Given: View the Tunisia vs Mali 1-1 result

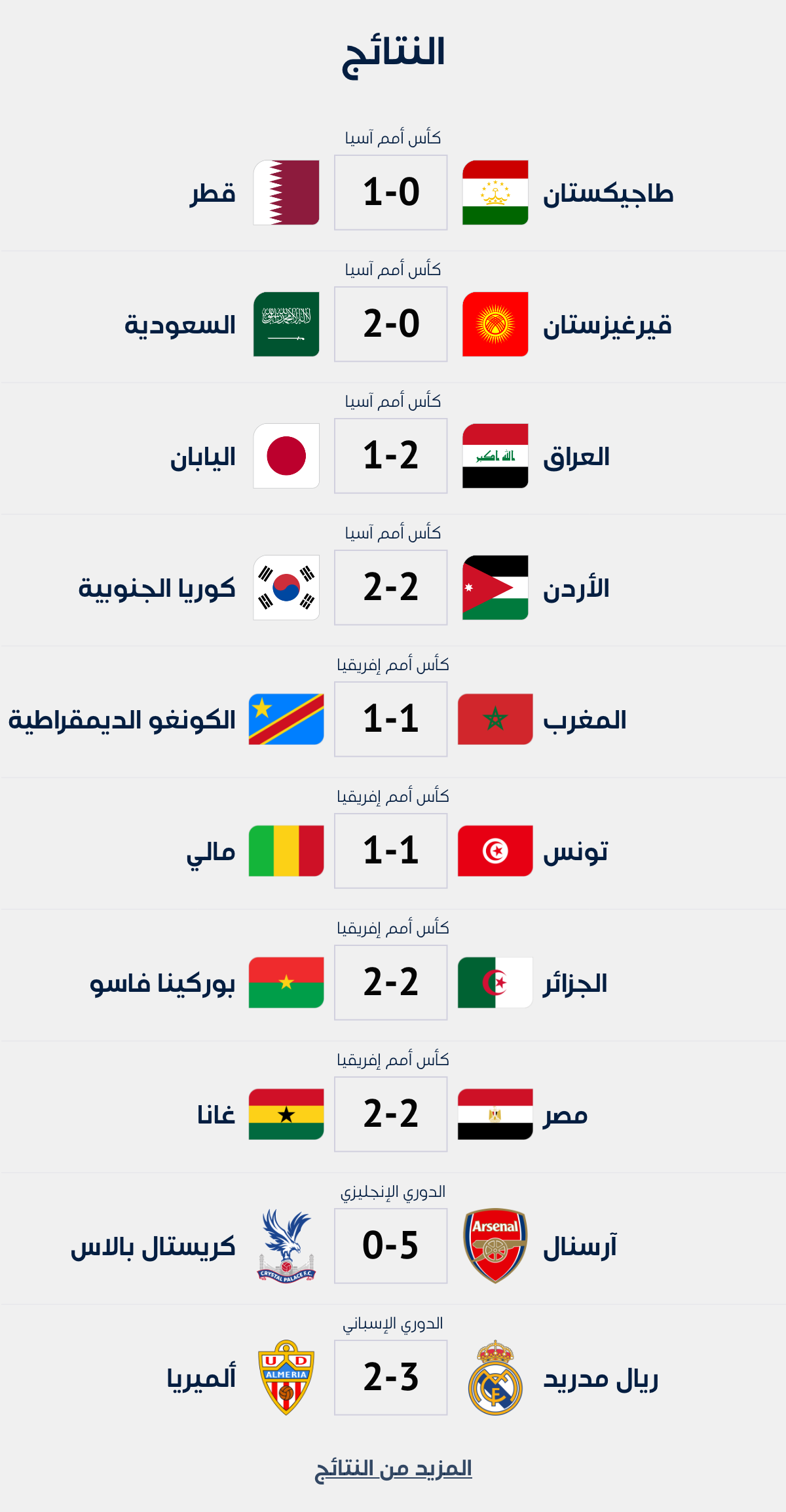Looking at the screenshot, I should [391, 851].
